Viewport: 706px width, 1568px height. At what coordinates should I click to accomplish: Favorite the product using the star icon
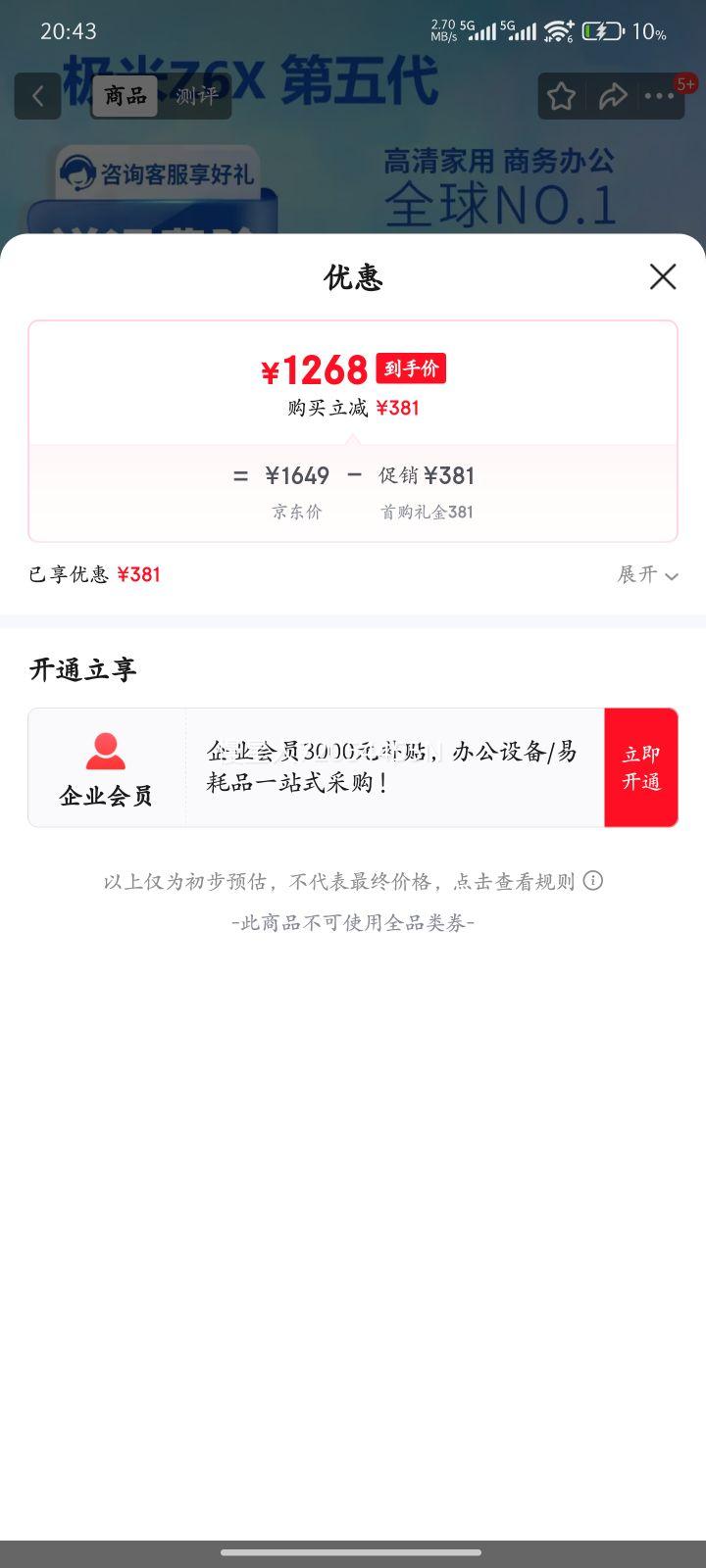coord(561,96)
